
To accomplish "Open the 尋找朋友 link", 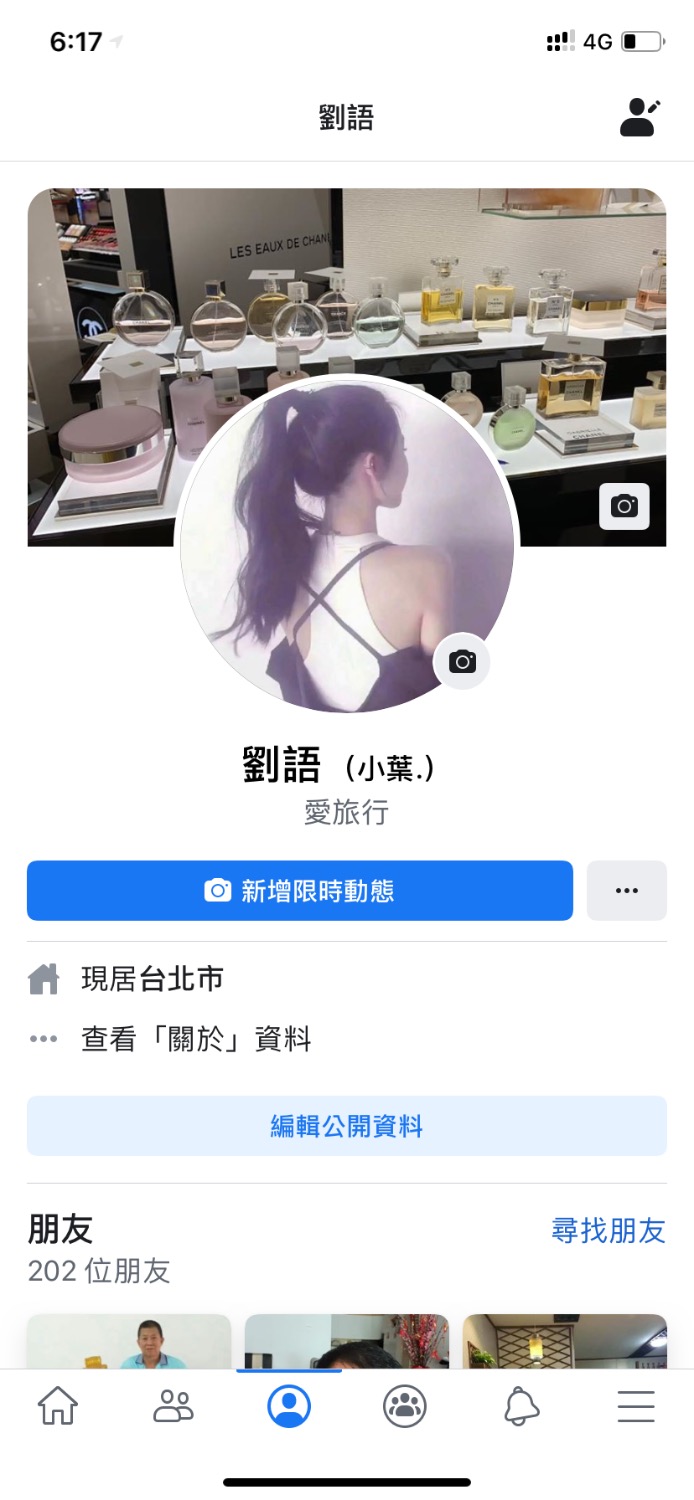I will click(608, 1230).
